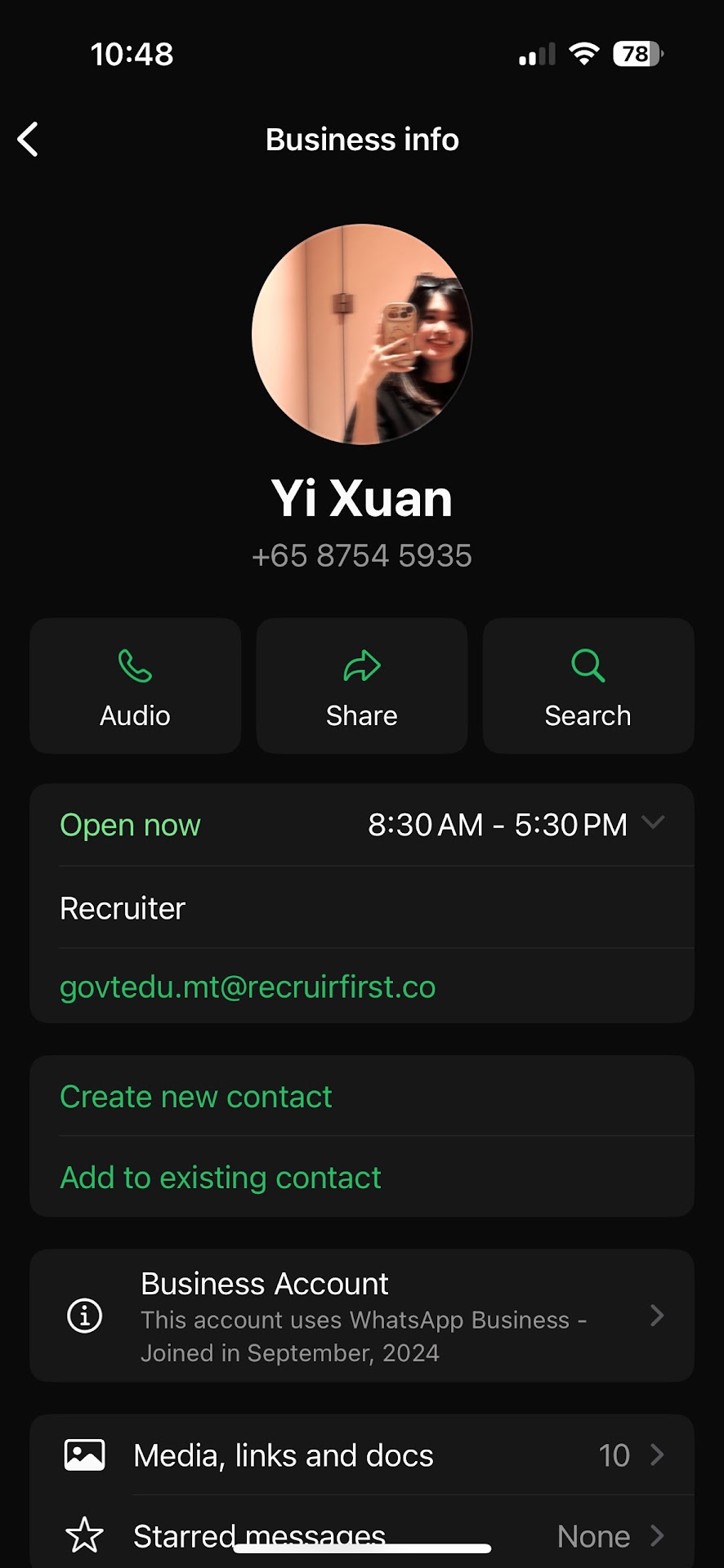This screenshot has height=1568, width=724.
Task: Expand the business hours
Action: (653, 823)
